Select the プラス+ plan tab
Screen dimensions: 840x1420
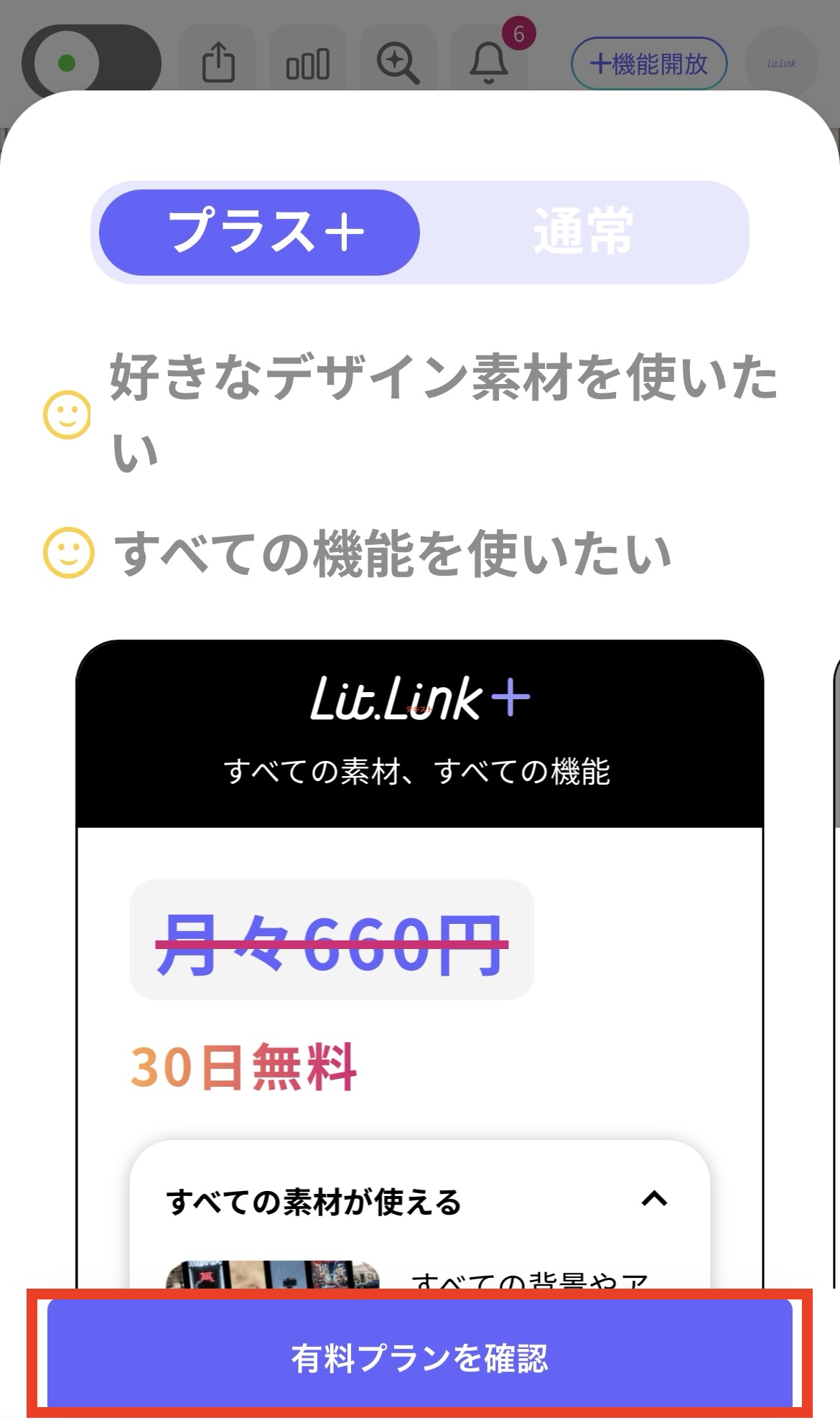pyautogui.click(x=259, y=232)
